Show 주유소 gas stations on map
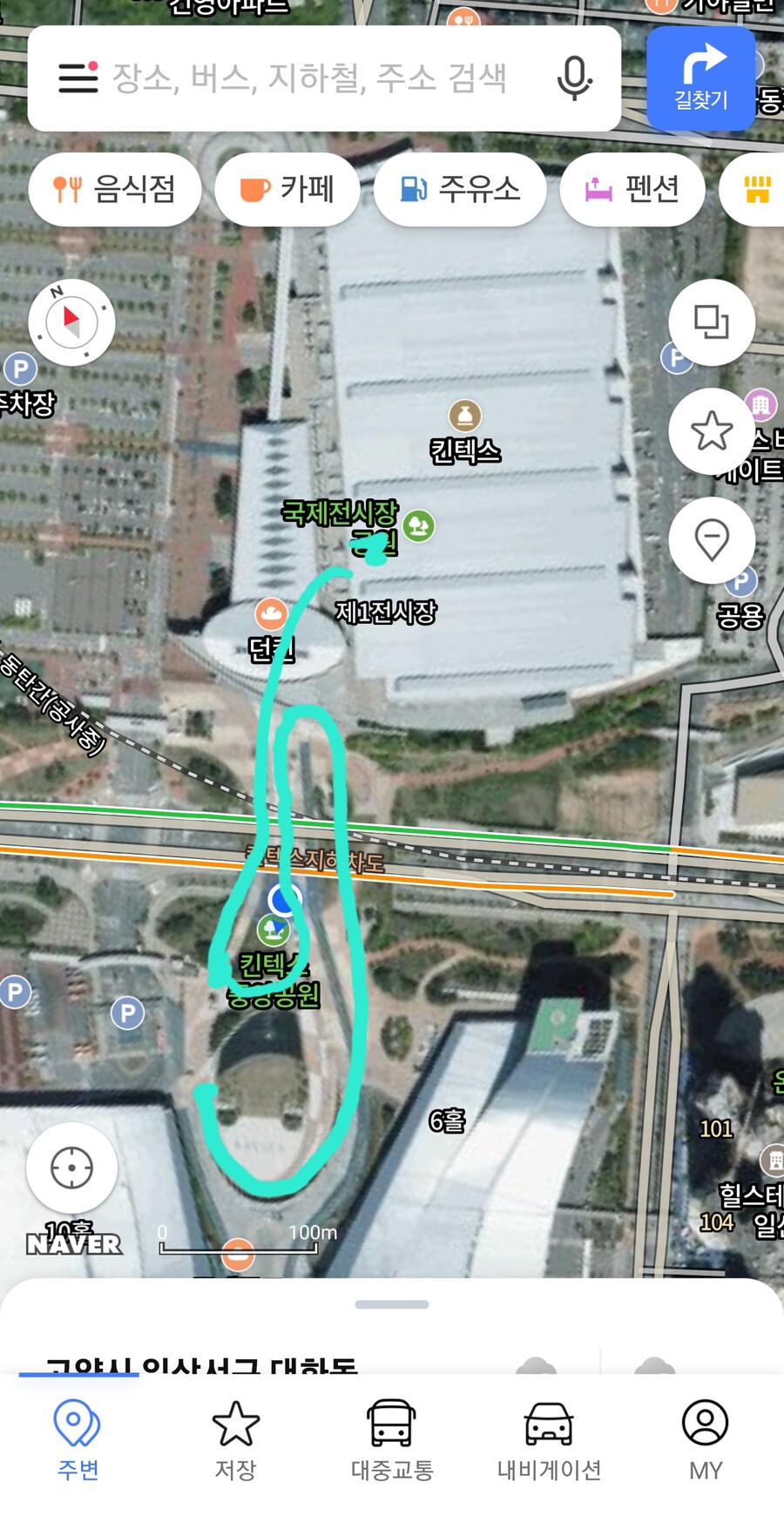 click(x=460, y=189)
